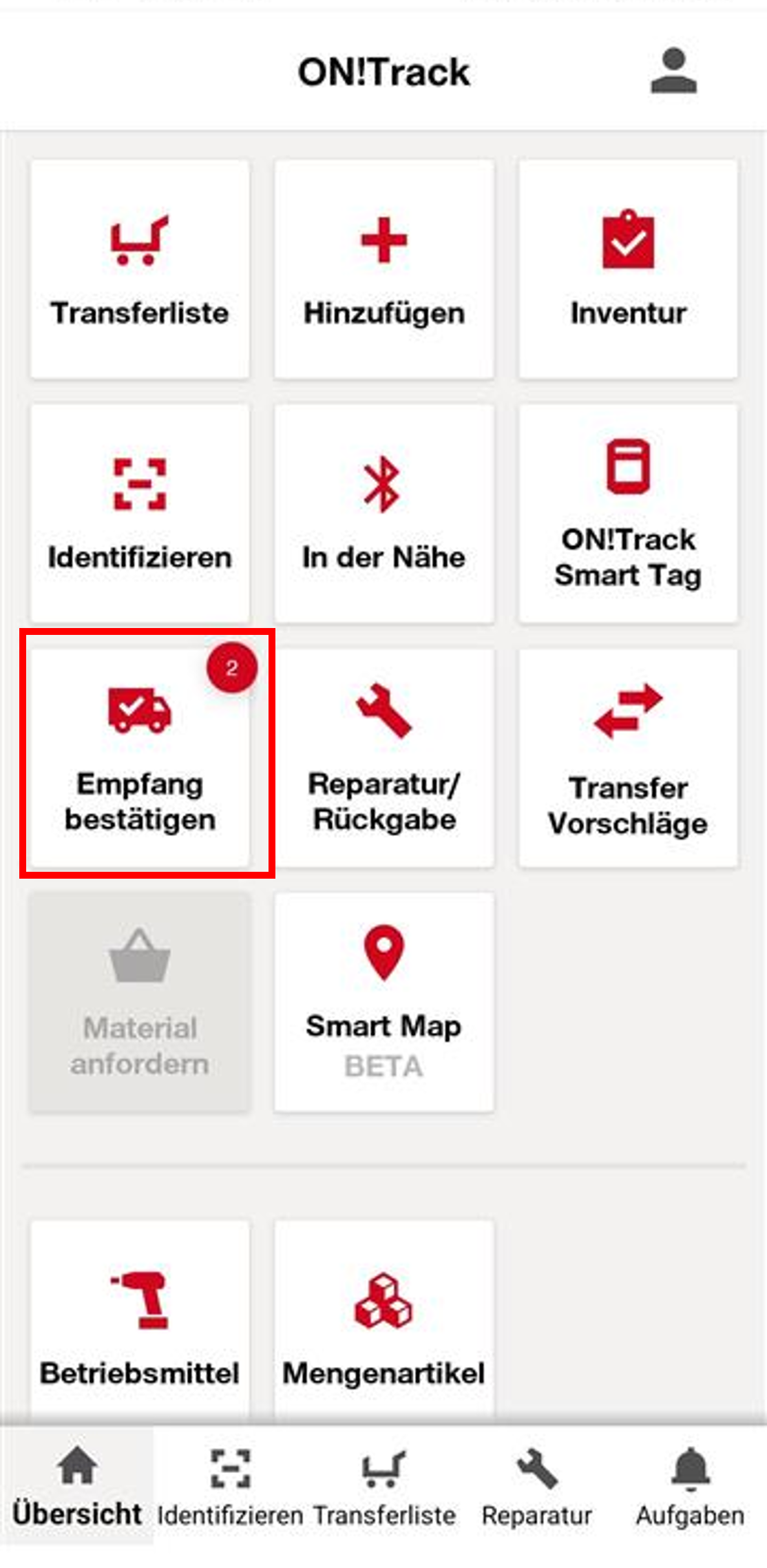View Transfer Vorschläge
This screenshot has width=767, height=1568.
click(628, 757)
